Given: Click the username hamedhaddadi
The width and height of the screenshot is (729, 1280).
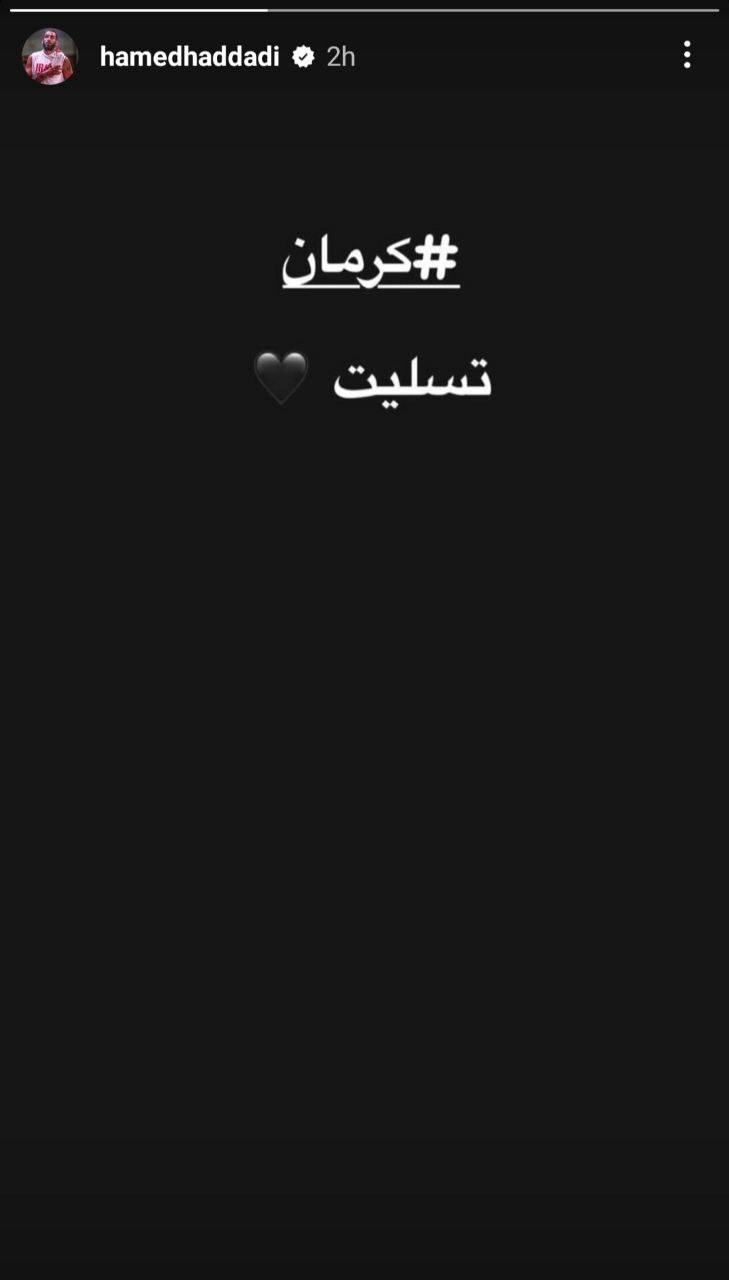Looking at the screenshot, I should pos(190,57).
